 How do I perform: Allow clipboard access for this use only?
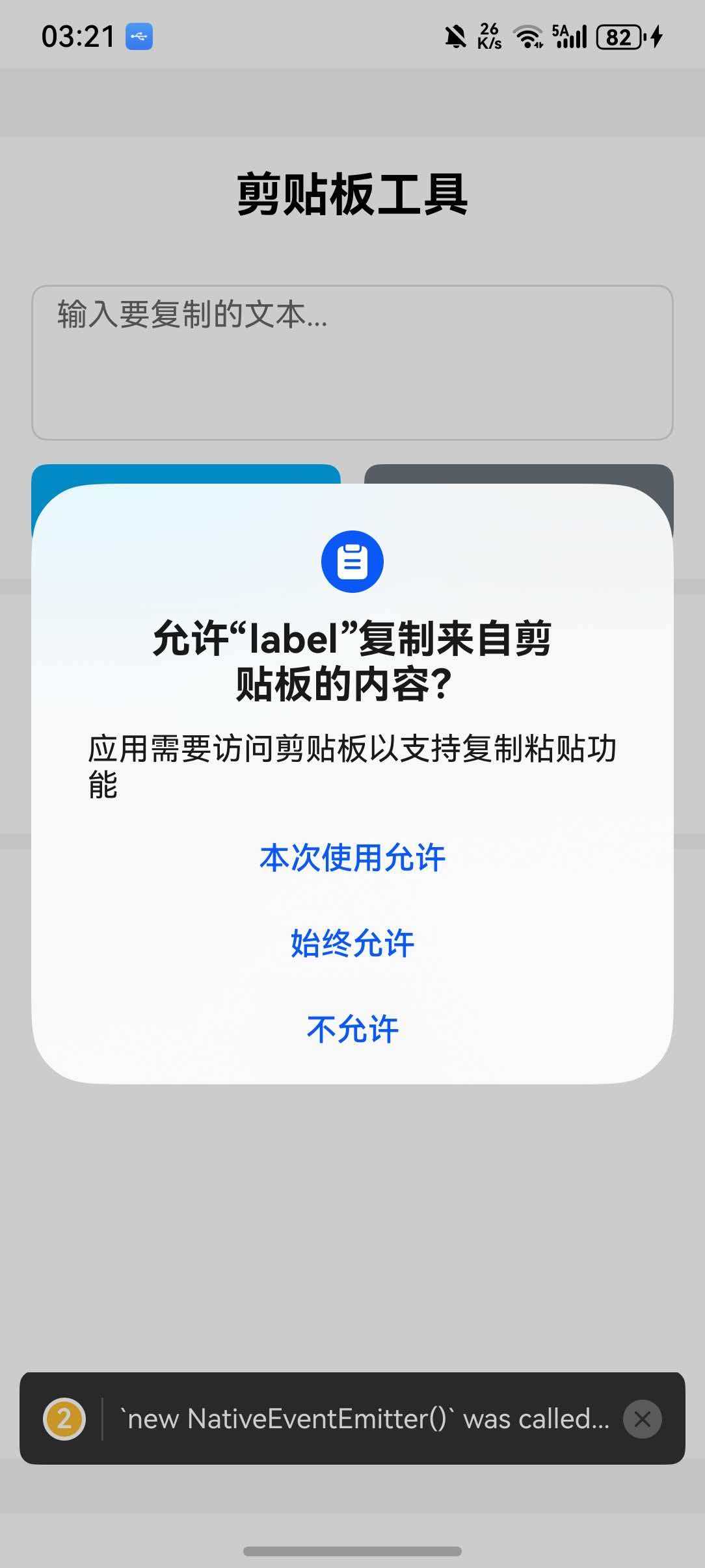tap(352, 858)
